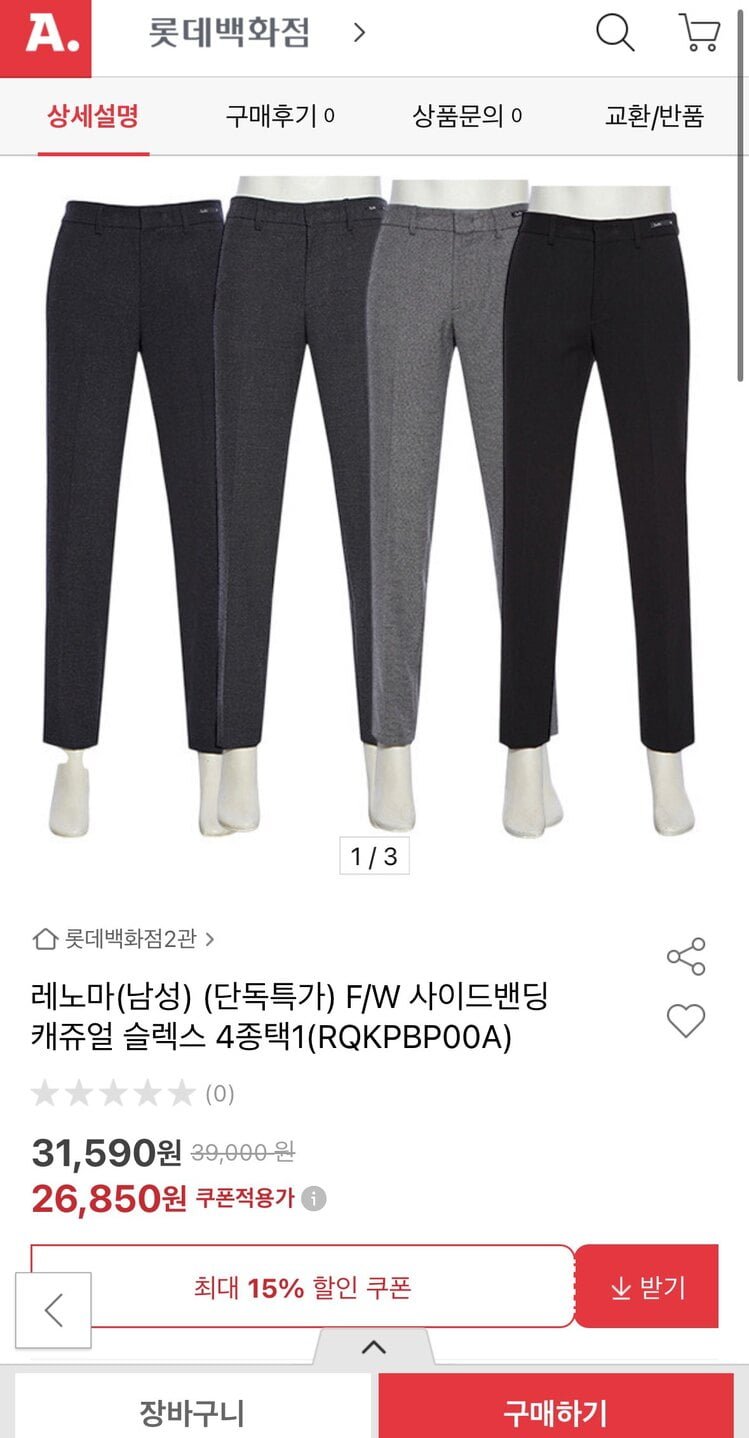Tap the red A. home logo
Viewport: 749px width, 1438px height.
[45, 37]
